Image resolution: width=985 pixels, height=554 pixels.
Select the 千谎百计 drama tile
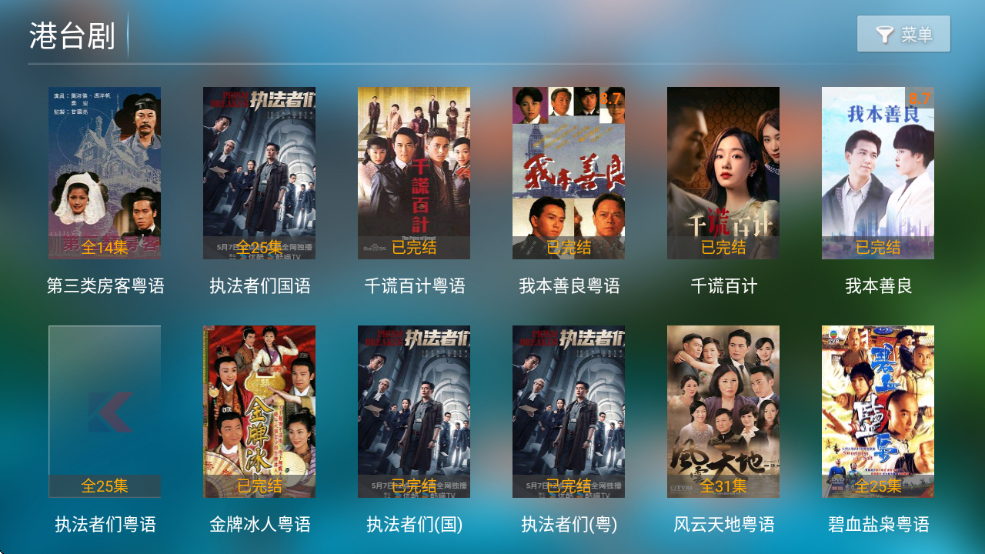tap(723, 173)
